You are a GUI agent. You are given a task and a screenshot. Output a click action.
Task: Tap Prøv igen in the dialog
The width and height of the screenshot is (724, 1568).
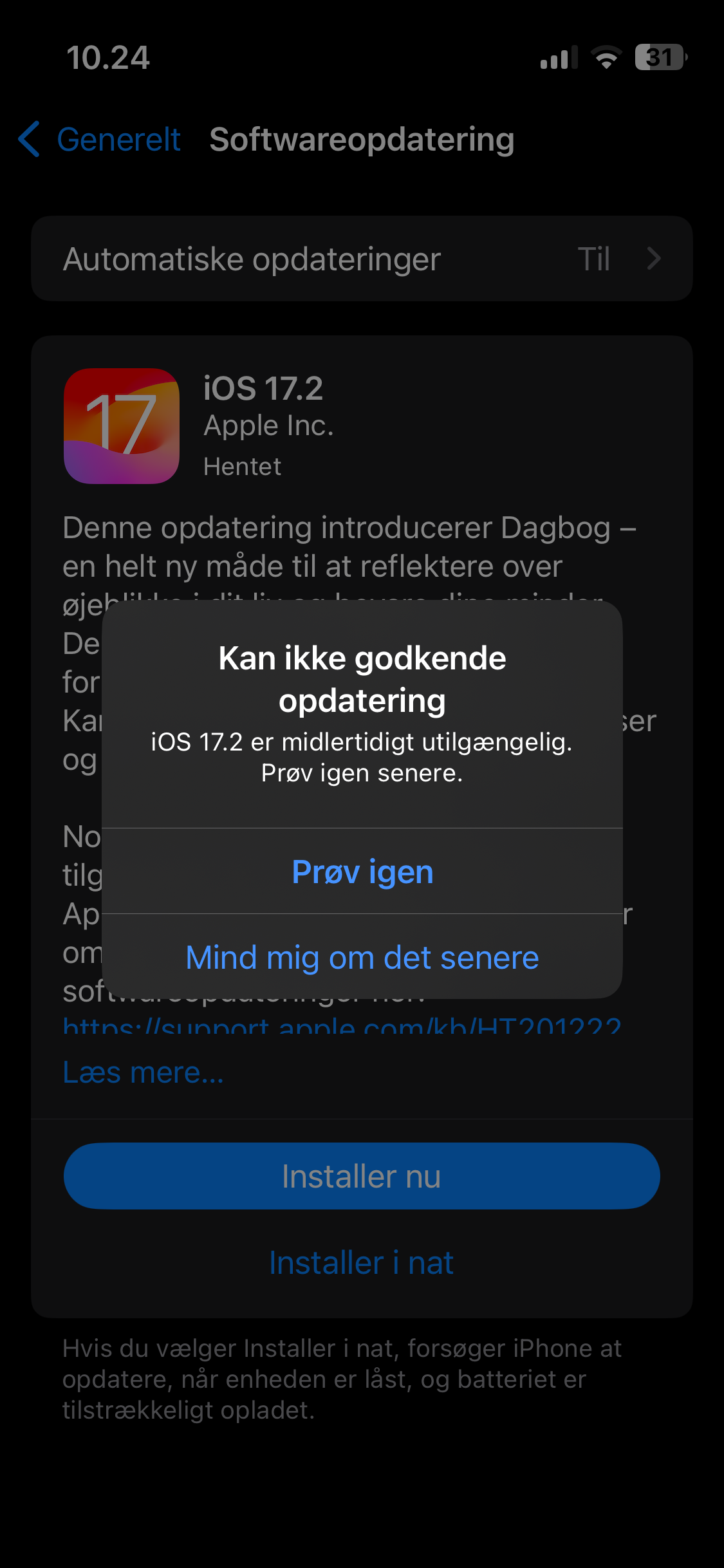[x=362, y=872]
